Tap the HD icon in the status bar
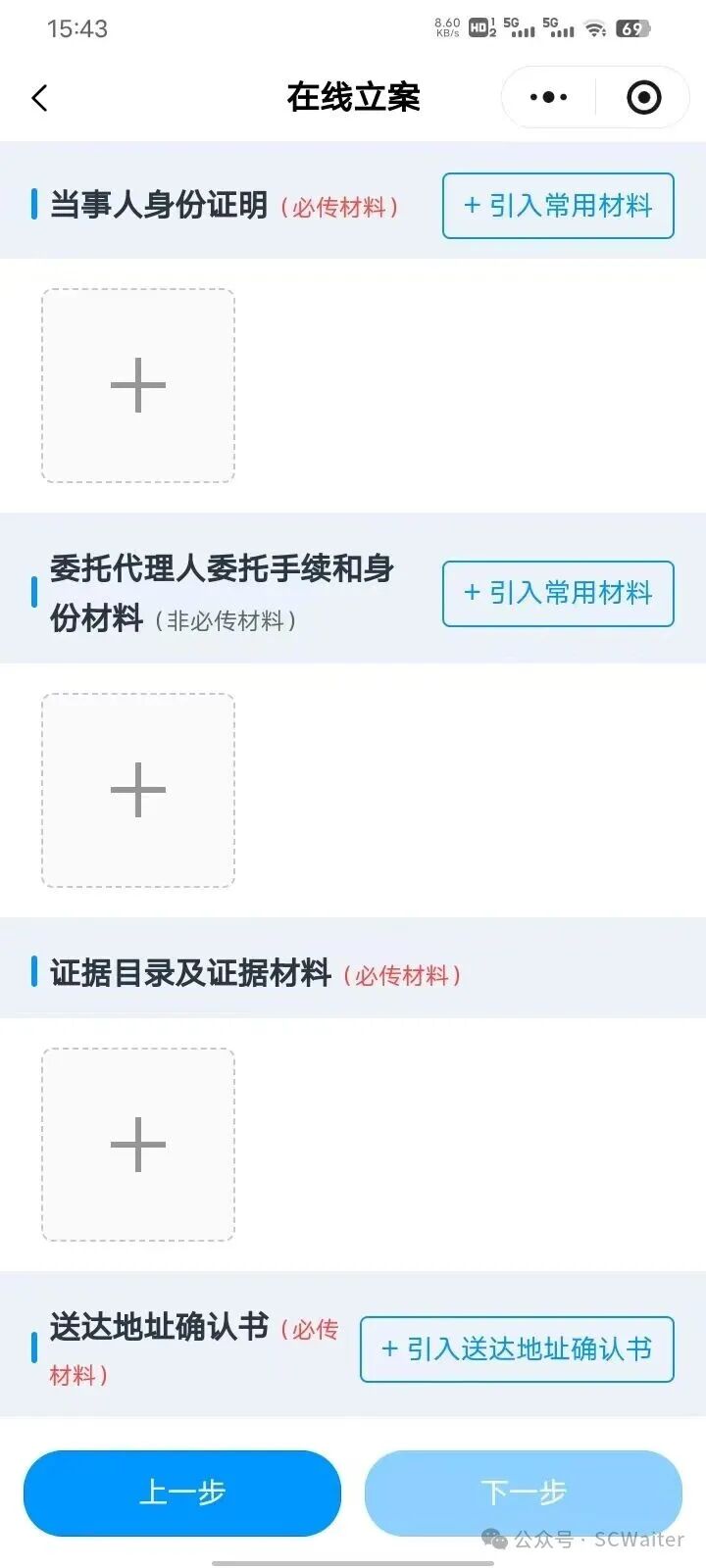The height and width of the screenshot is (1568, 706). click(x=478, y=29)
